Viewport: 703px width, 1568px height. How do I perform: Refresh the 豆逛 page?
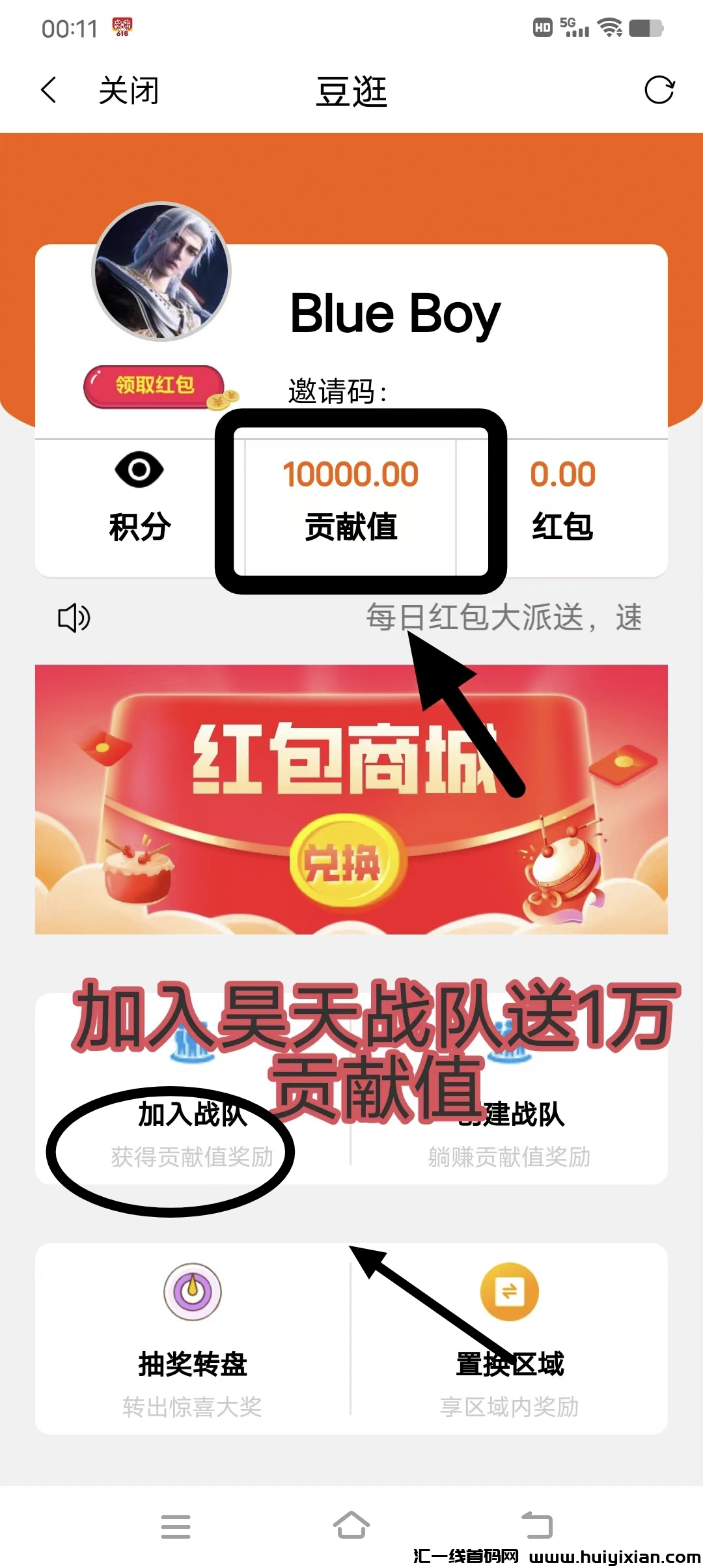pyautogui.click(x=659, y=90)
